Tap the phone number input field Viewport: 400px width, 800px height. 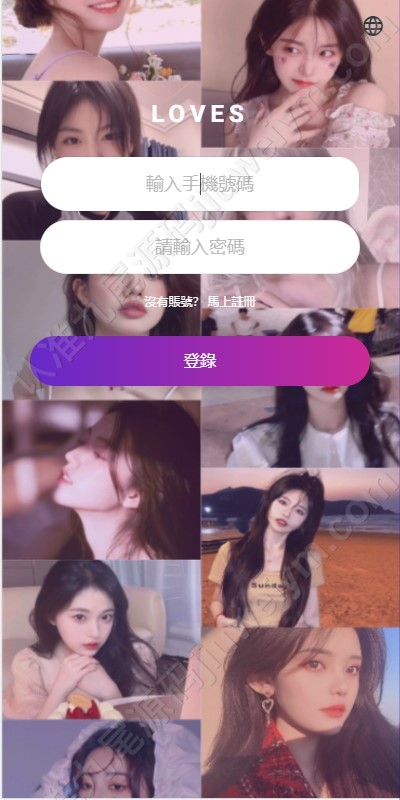[200, 184]
